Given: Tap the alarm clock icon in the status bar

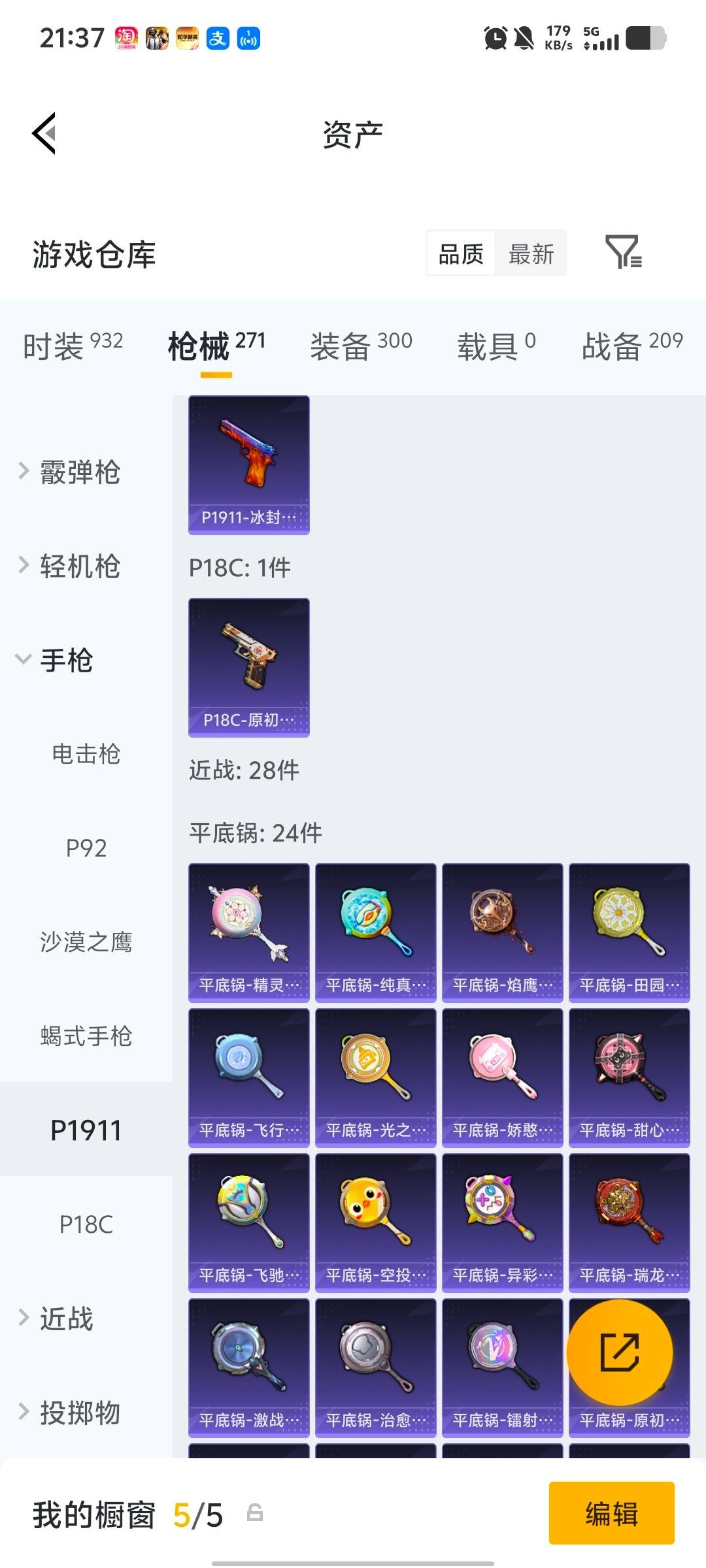Looking at the screenshot, I should 495,39.
